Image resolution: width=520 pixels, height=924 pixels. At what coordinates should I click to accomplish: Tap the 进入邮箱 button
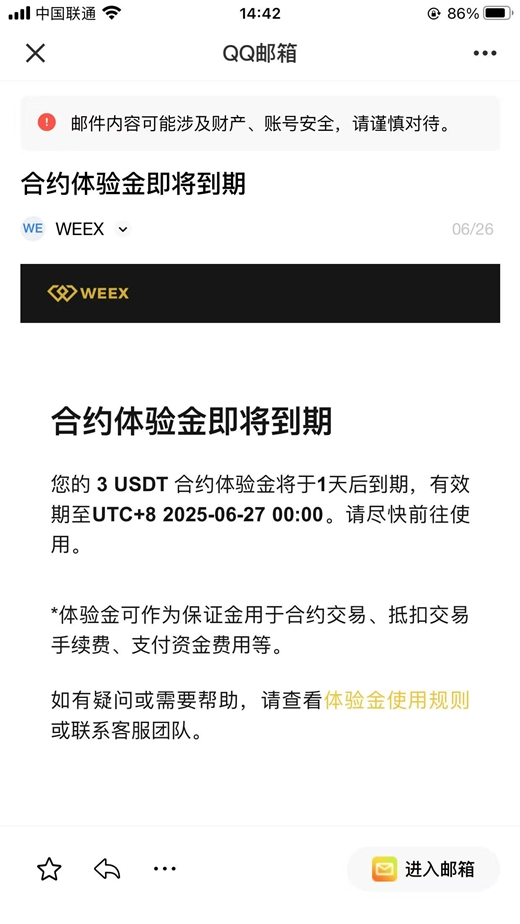[x=423, y=869]
